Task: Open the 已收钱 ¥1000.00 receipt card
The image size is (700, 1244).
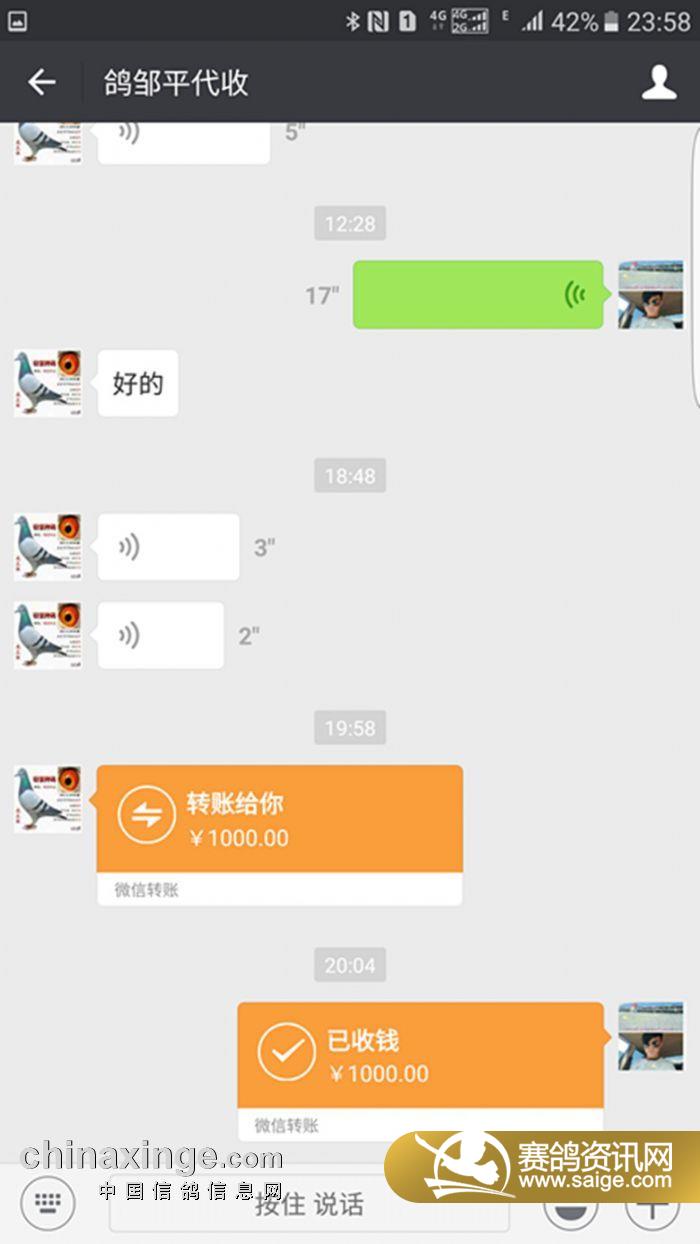Action: point(420,1057)
